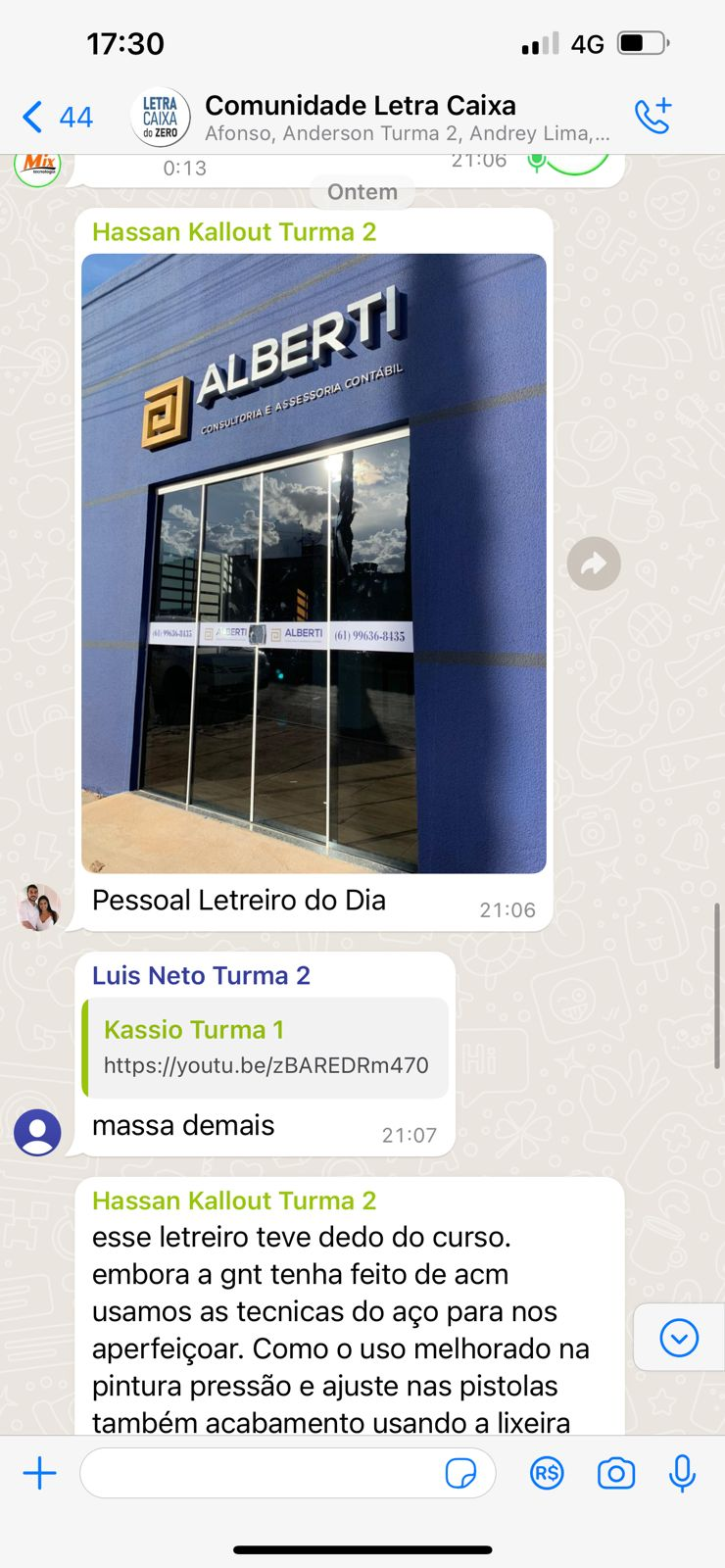The width and height of the screenshot is (725, 1568).
Task: Open the sticker picker in the message bar
Action: [460, 1472]
